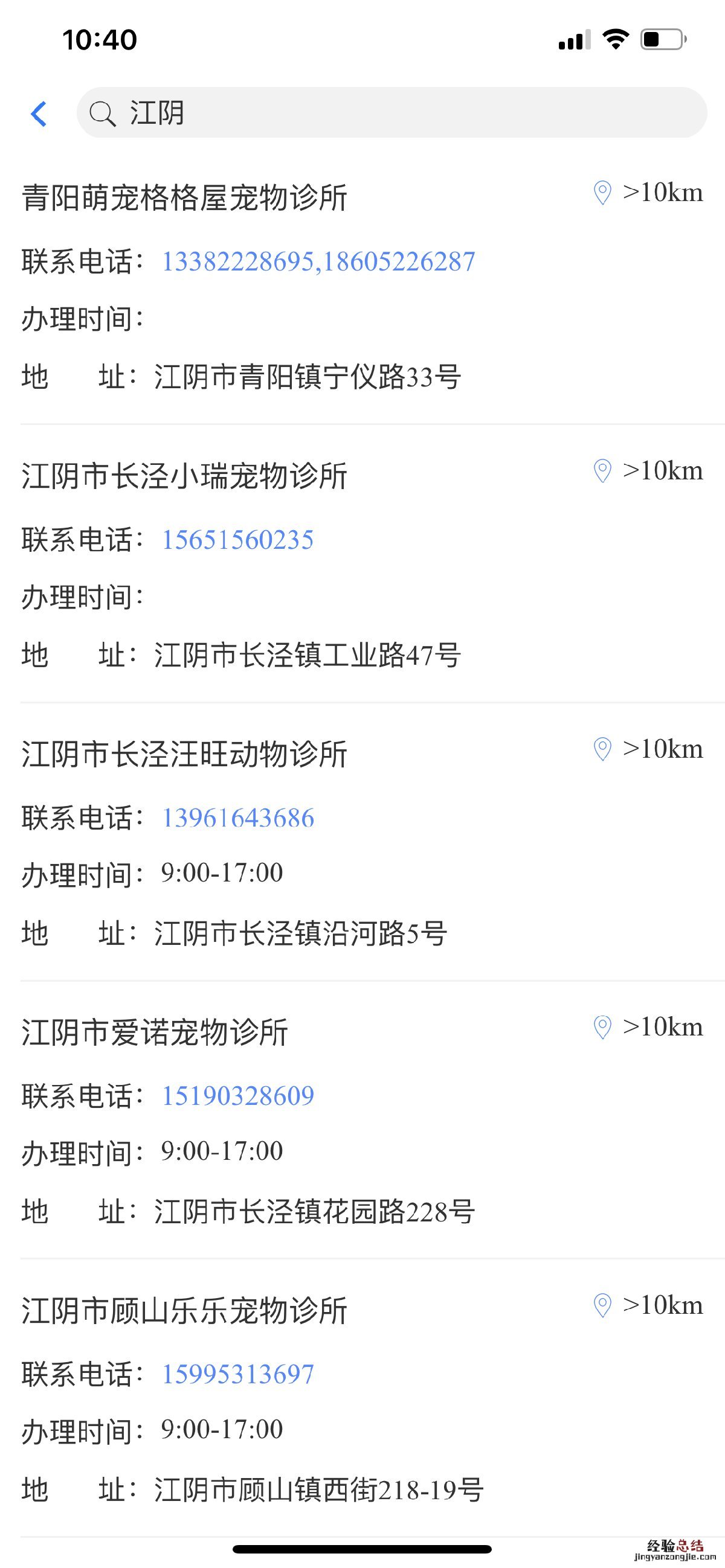
Task: Go back using the blue arrow
Action: (39, 114)
